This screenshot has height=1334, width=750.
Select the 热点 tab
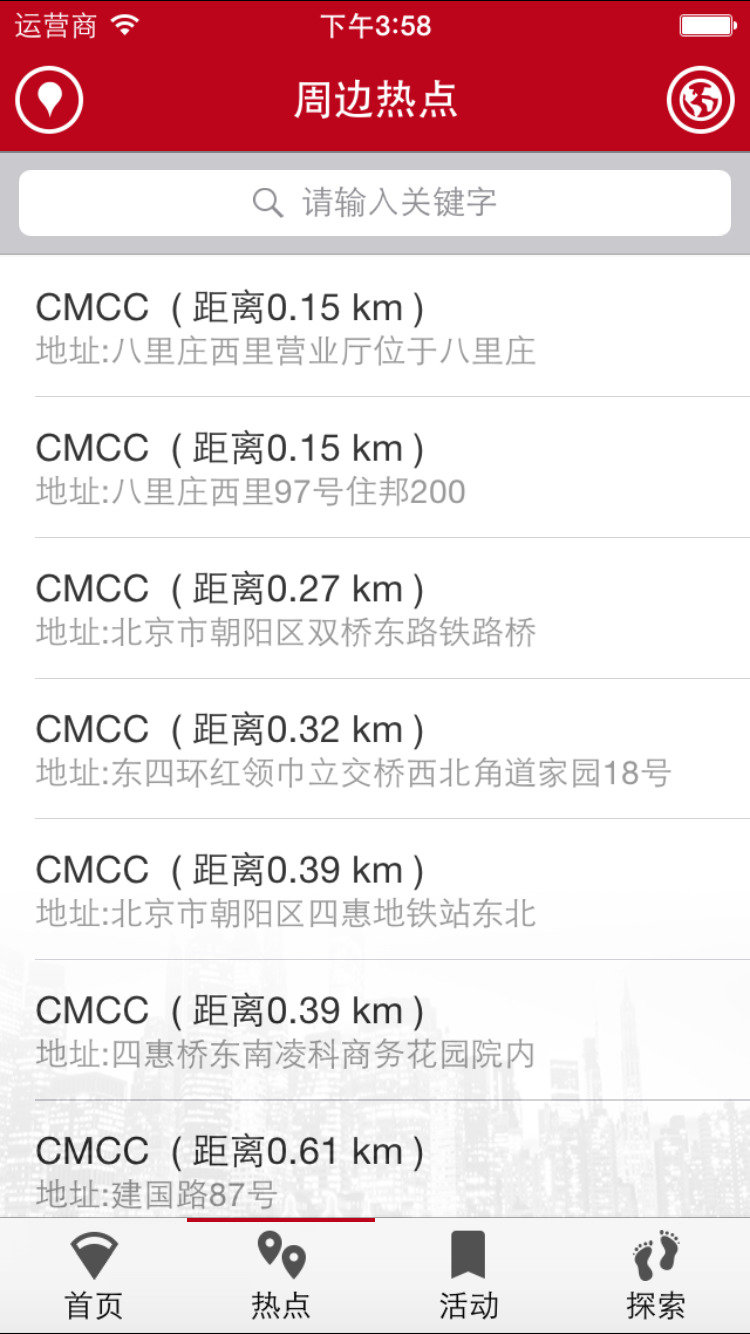pyautogui.click(x=281, y=1276)
